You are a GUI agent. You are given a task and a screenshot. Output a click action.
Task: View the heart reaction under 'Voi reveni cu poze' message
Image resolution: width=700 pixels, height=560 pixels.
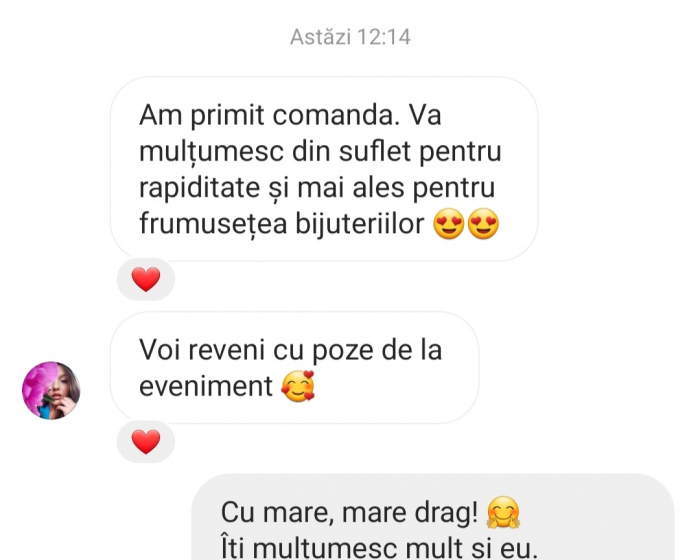click(x=146, y=441)
